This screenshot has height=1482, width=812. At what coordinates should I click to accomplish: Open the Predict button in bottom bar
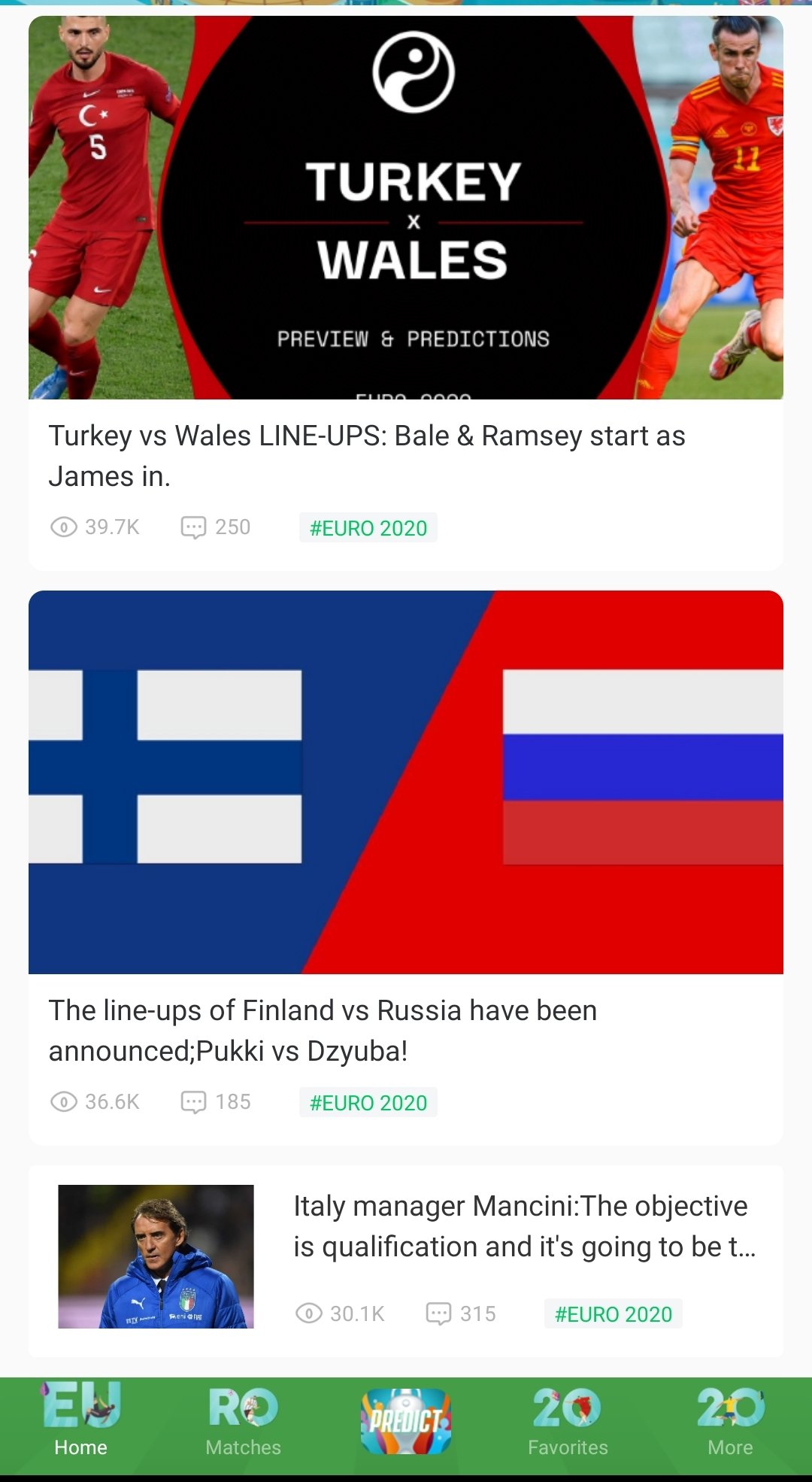click(406, 1422)
